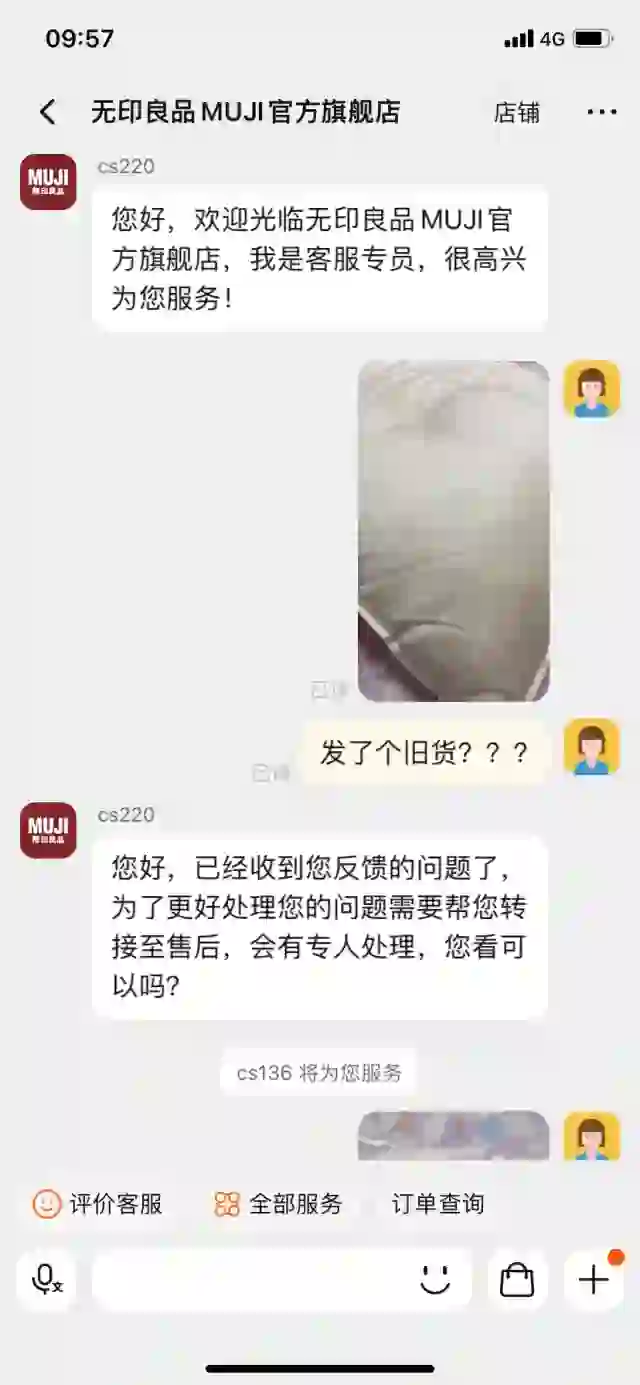Open the plus attachment menu
This screenshot has width=640, height=1385.
point(593,1279)
